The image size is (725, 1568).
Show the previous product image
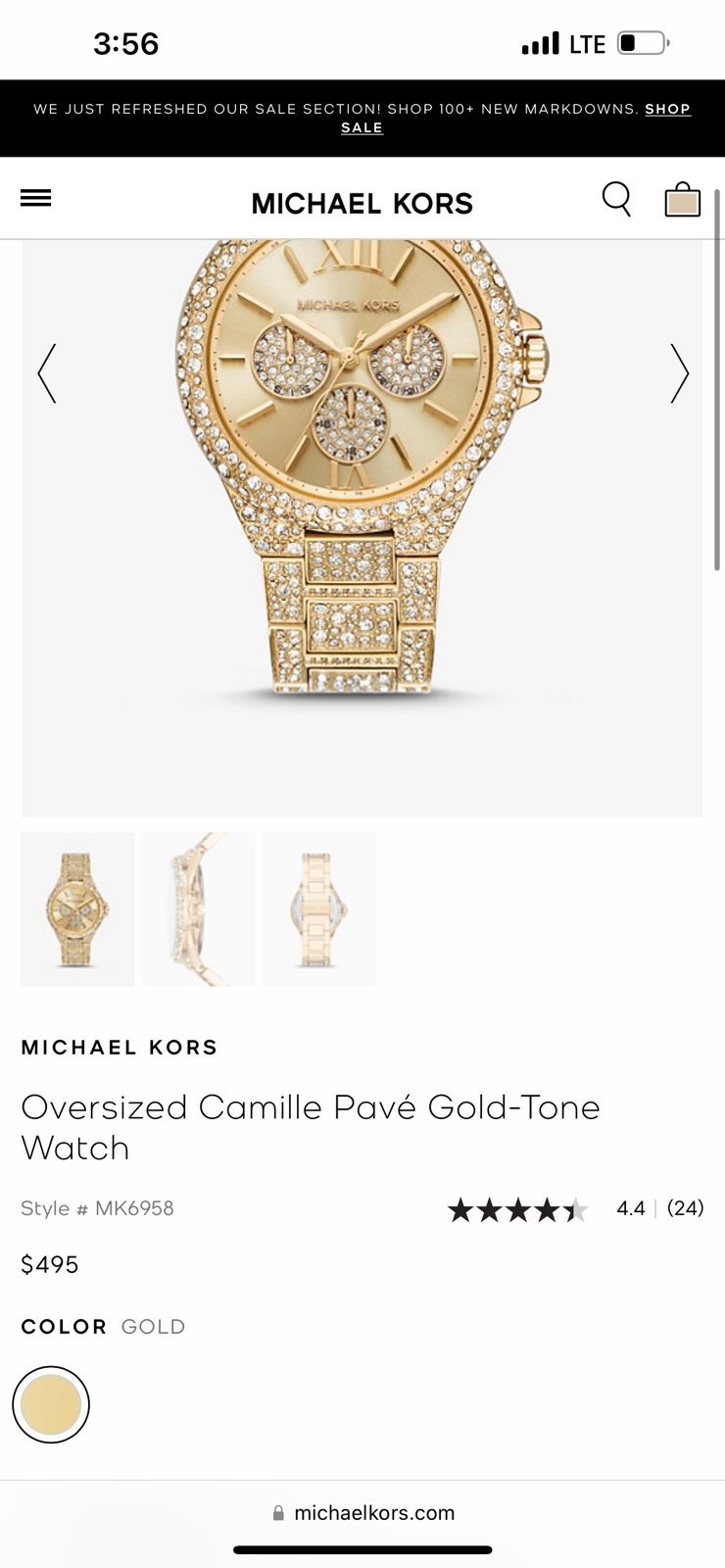(x=47, y=373)
